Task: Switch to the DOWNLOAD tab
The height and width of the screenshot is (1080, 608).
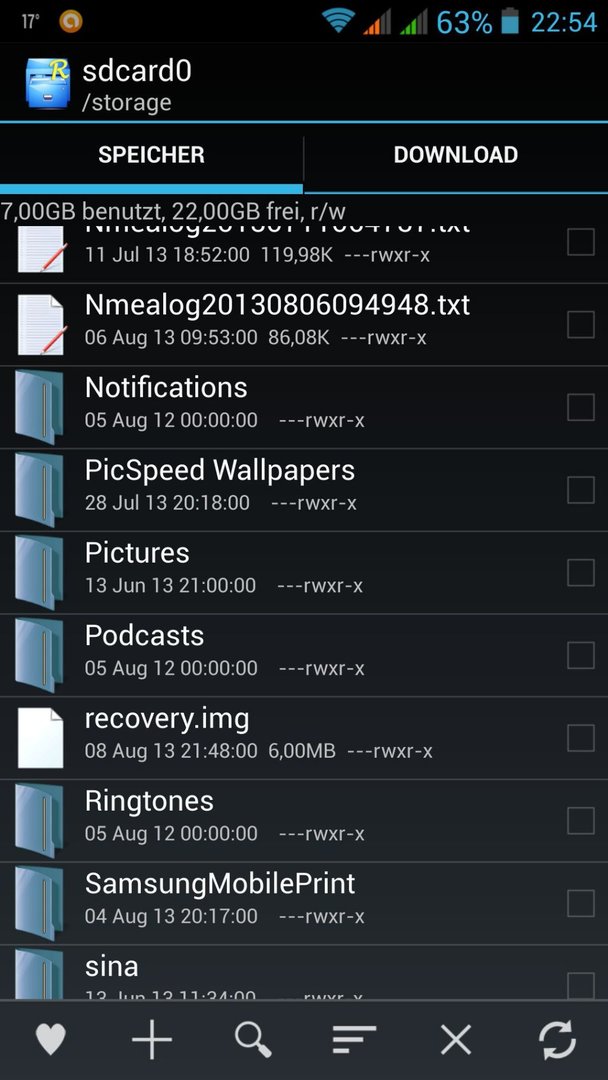Action: coord(456,154)
